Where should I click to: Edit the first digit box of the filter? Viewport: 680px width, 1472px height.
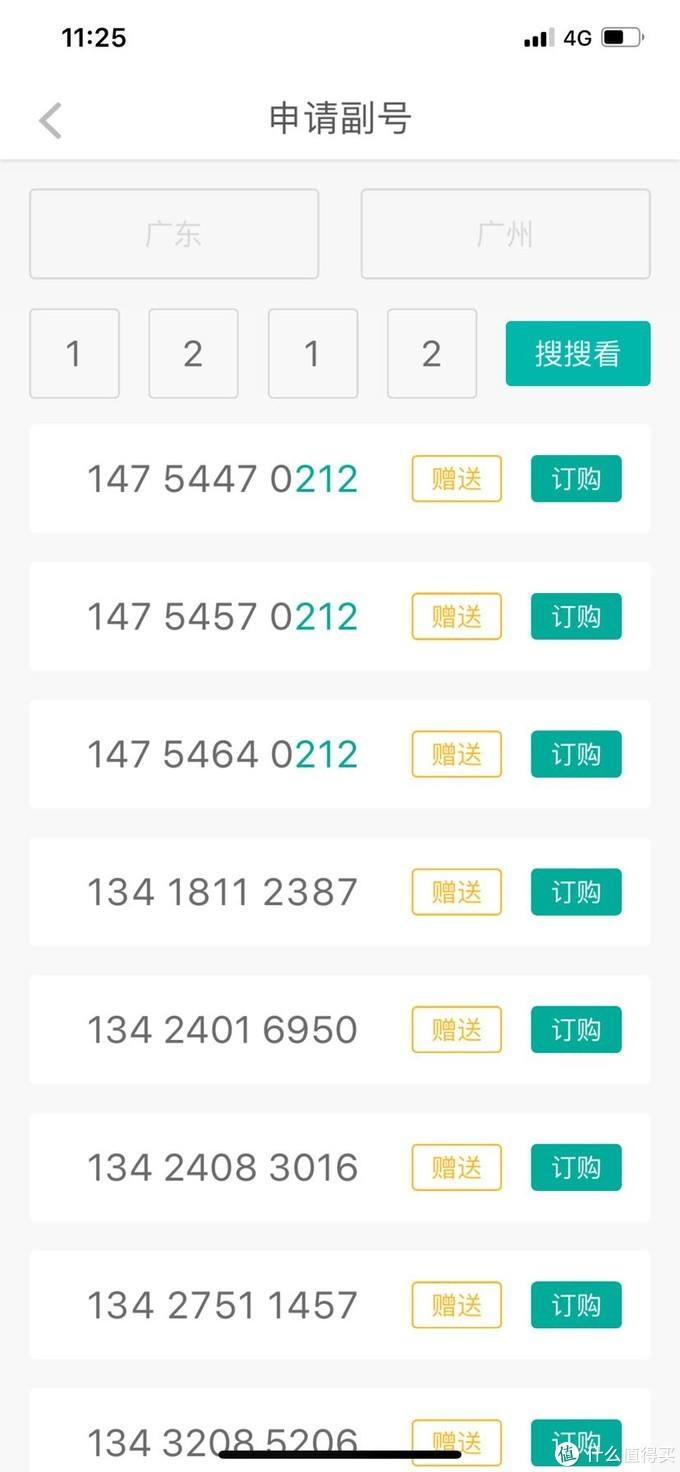point(74,353)
